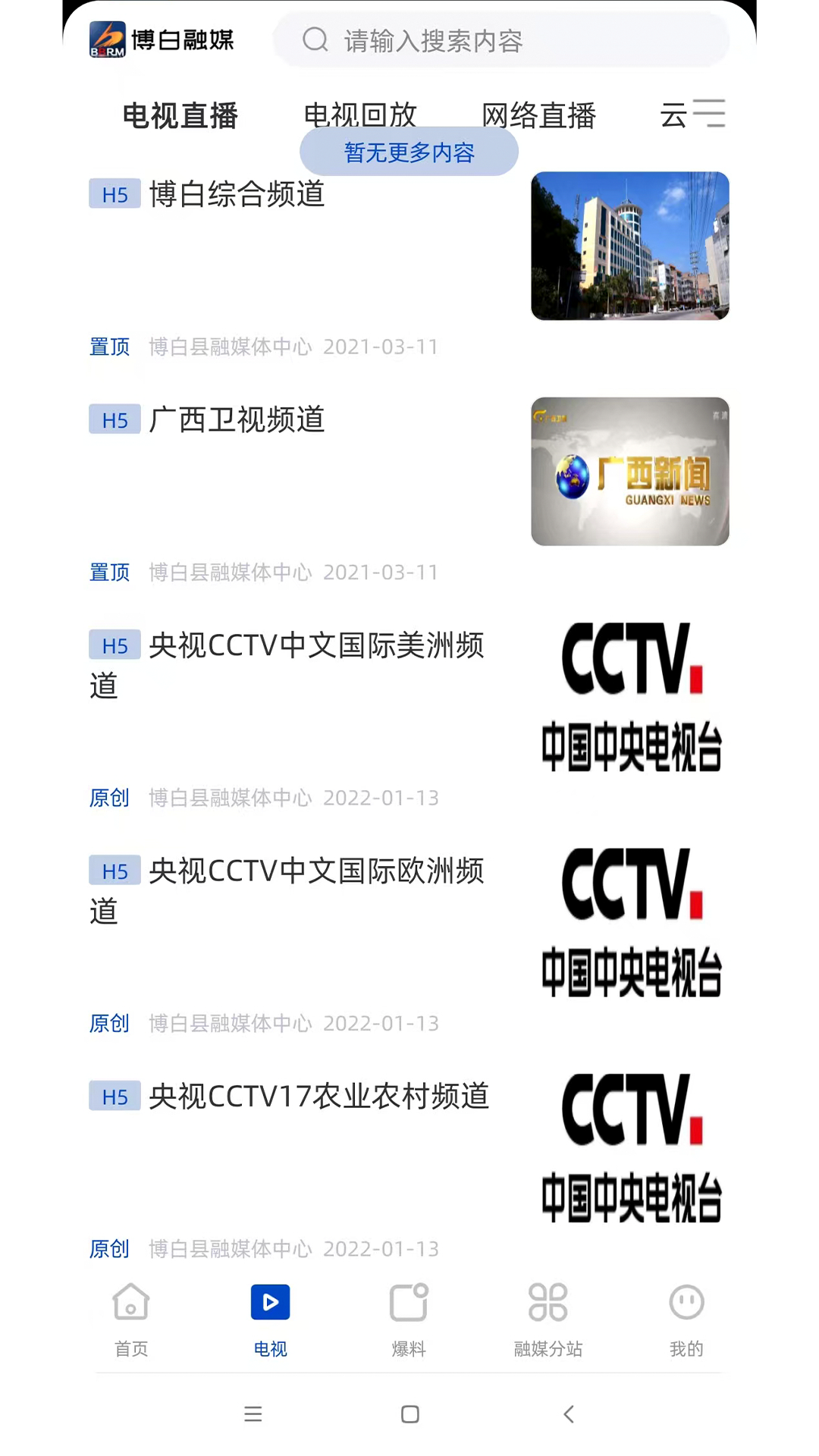Open the hamburger menu beside 云 tab
819x1456 pixels.
pos(710,114)
